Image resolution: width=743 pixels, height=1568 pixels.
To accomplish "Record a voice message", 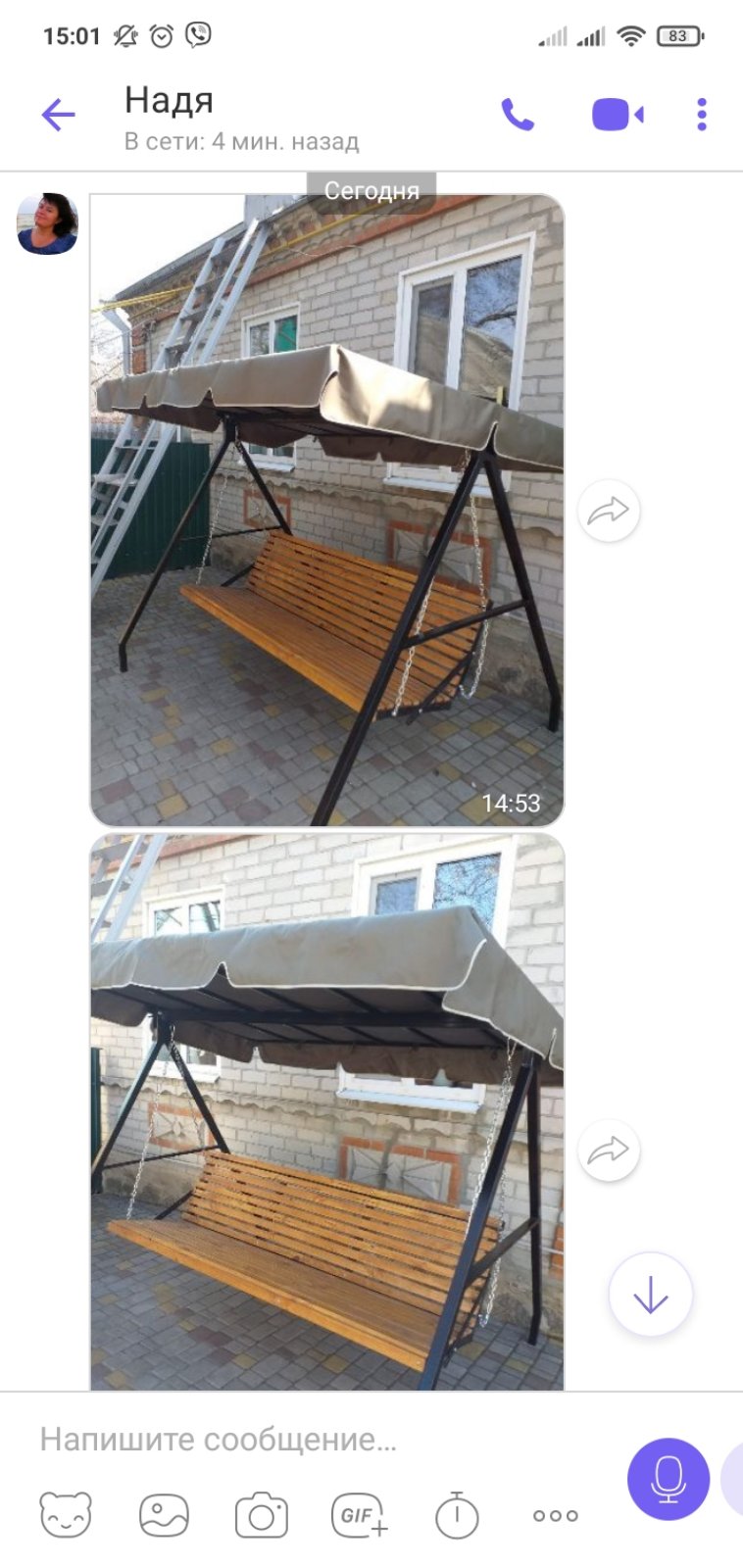I will (669, 1478).
